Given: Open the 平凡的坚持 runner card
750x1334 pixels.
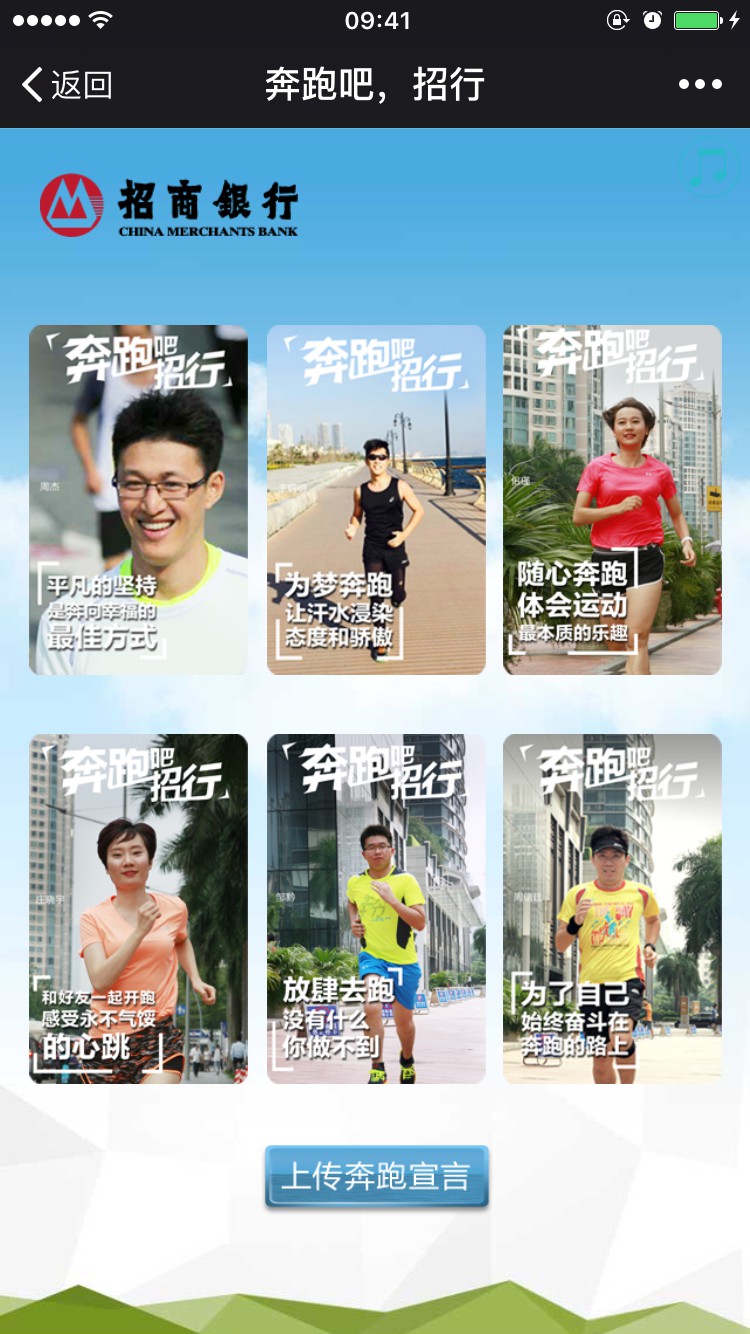Looking at the screenshot, I should click(x=138, y=500).
